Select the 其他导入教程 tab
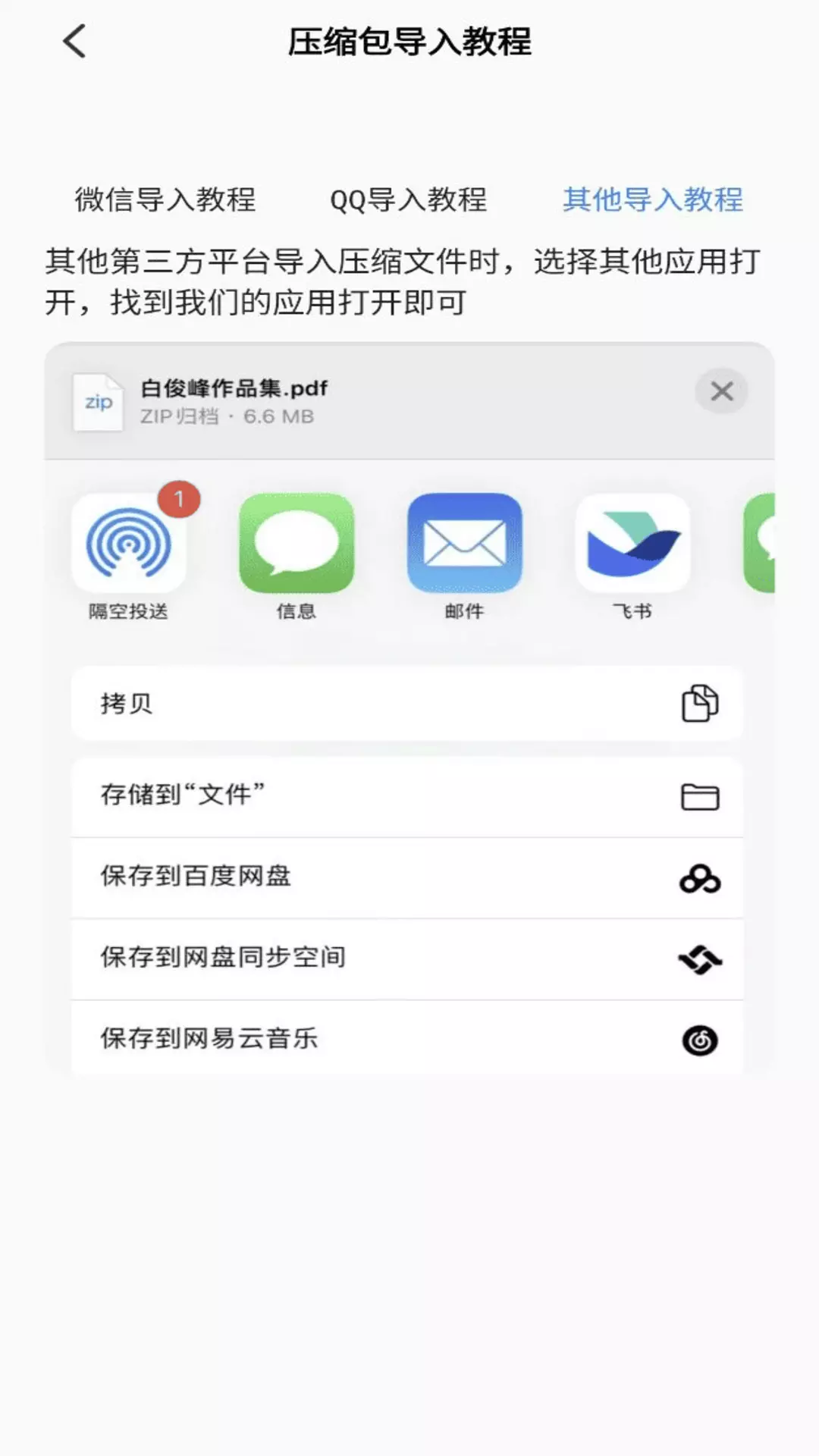Viewport: 819px width, 1456px height. tap(653, 199)
